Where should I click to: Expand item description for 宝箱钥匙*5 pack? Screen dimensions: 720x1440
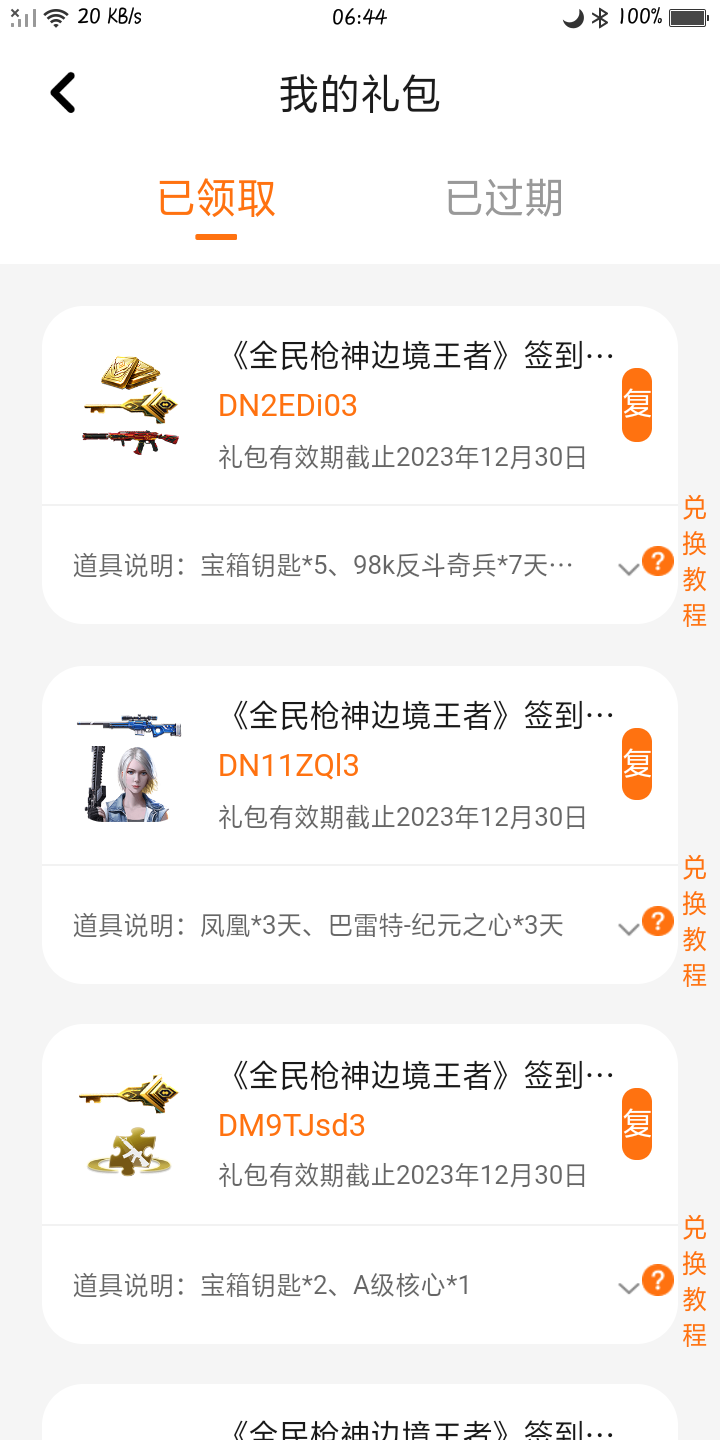point(628,569)
